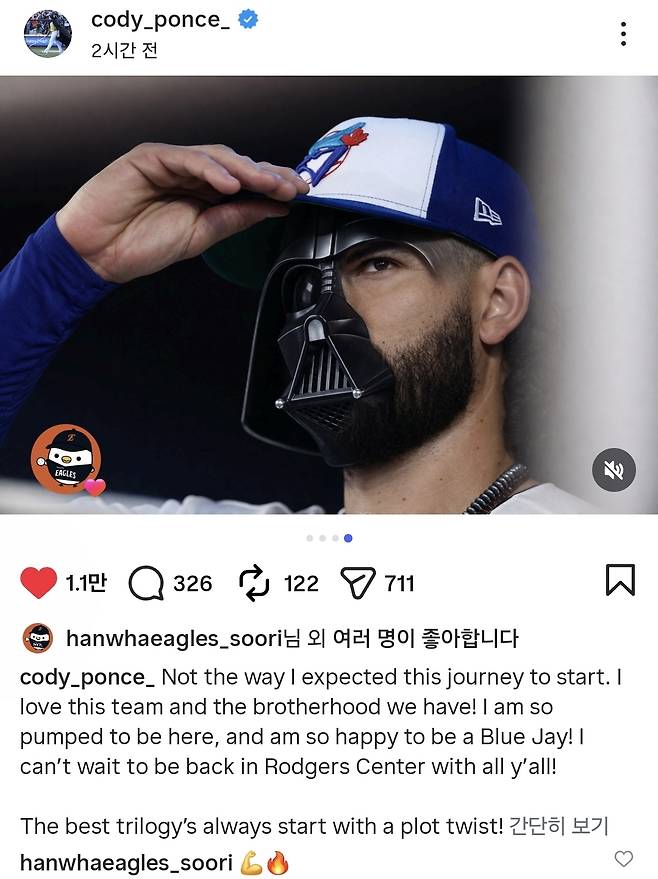Like the cody_ponce_ post
The image size is (658, 879).
[x=39, y=582]
